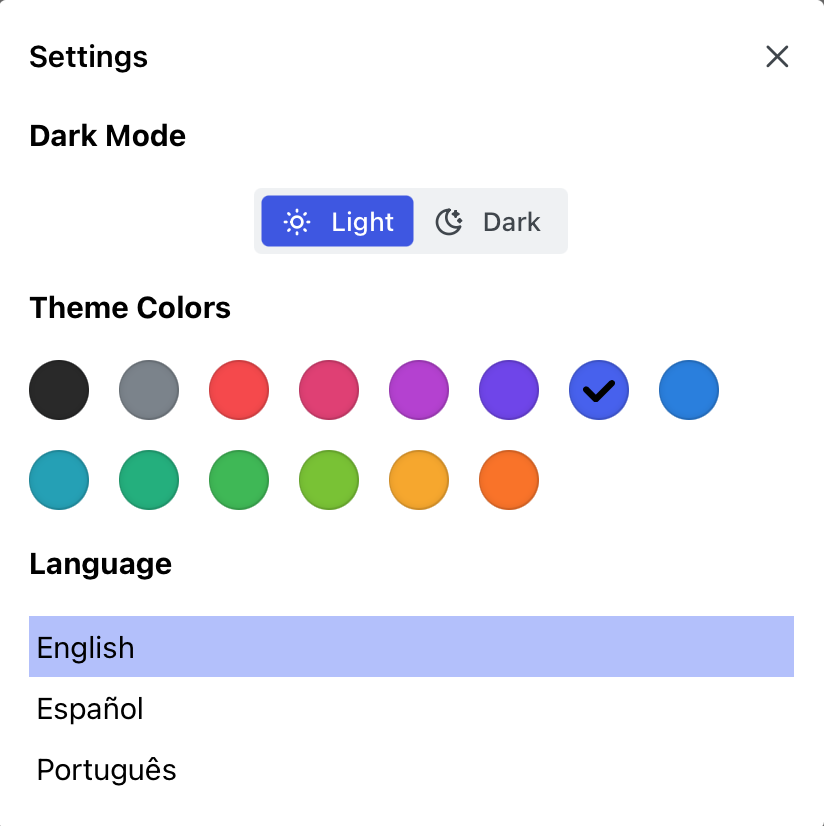Select the Light mode option
This screenshot has width=824, height=826.
(338, 221)
